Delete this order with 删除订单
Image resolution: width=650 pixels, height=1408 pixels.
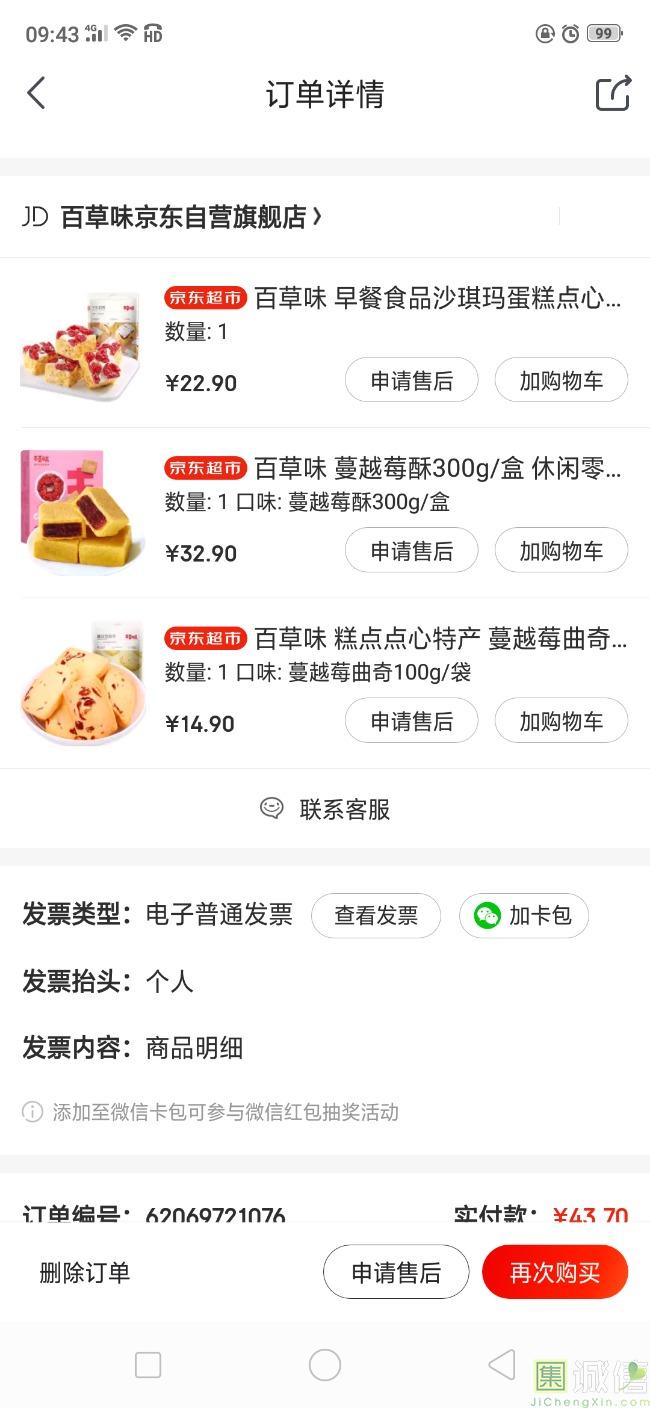(x=85, y=1273)
